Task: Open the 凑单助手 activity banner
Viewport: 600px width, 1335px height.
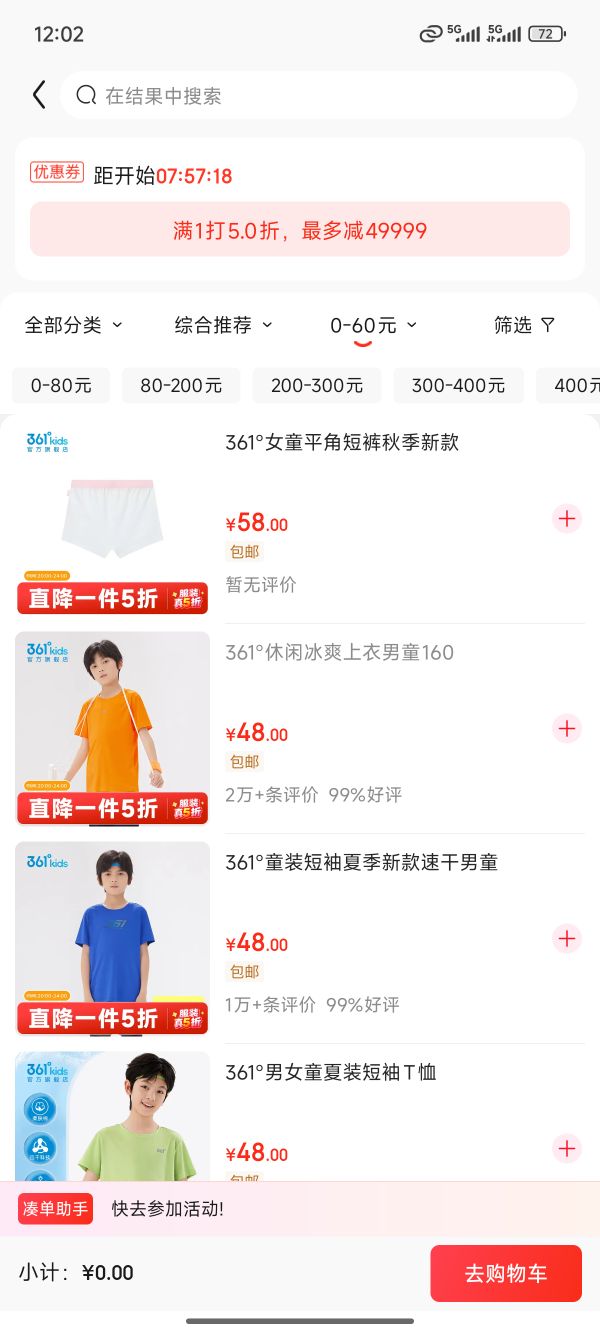Action: tap(300, 1209)
